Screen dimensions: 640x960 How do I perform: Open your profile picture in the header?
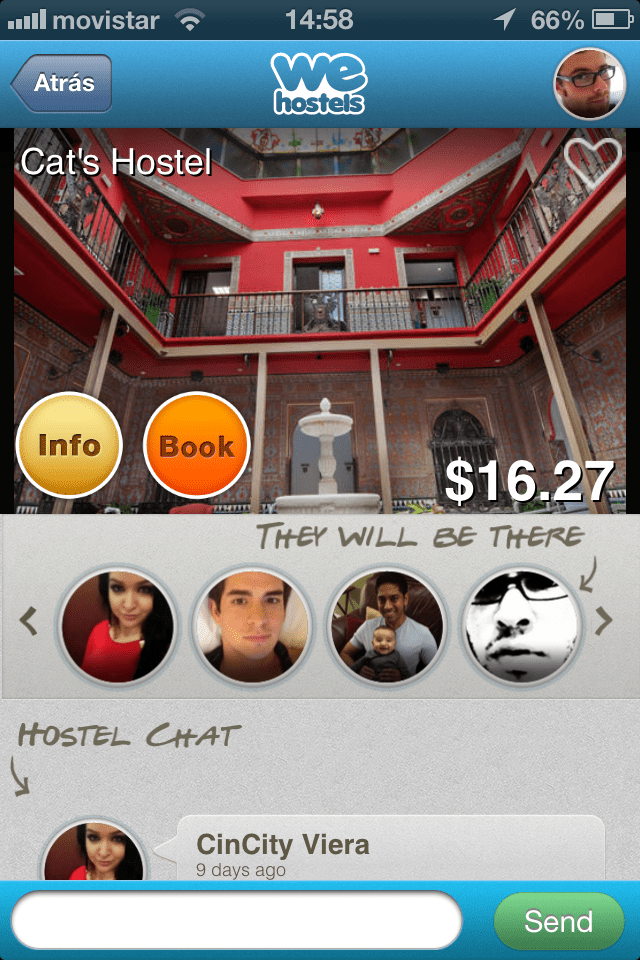pyautogui.click(x=589, y=84)
